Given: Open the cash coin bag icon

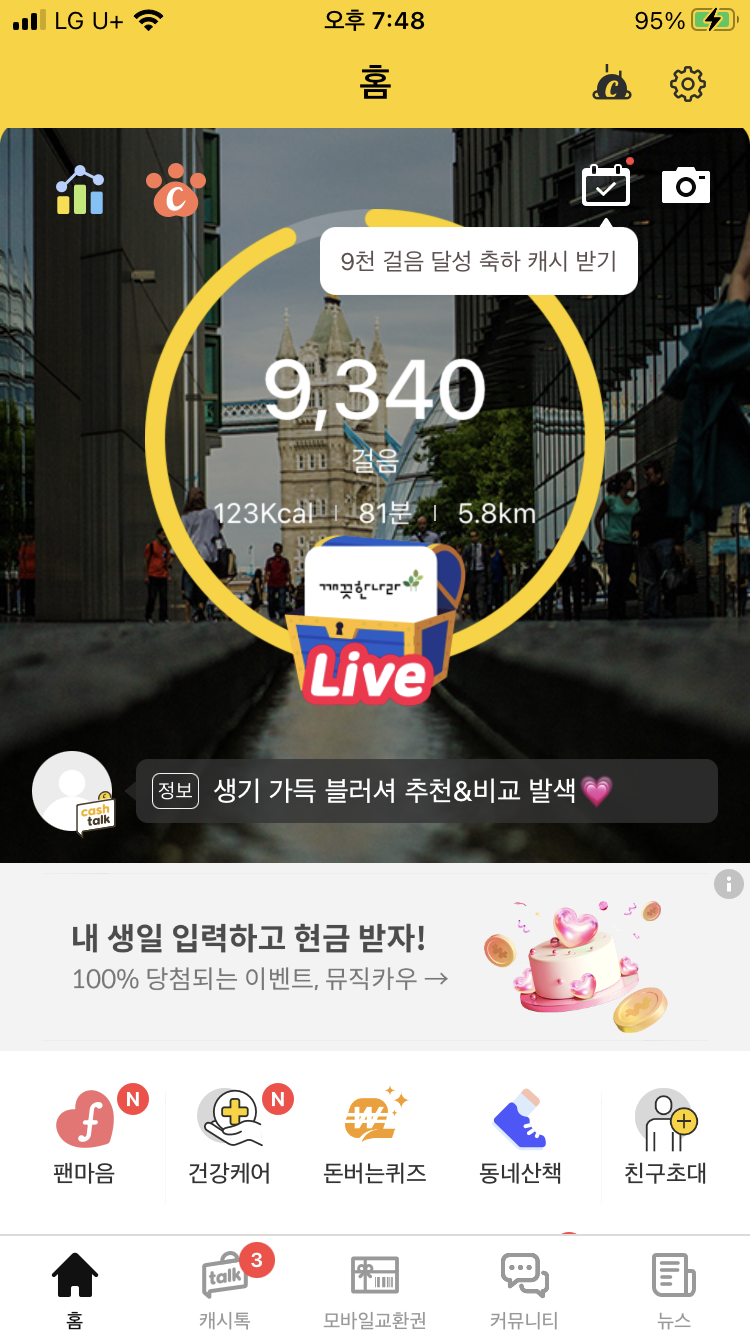Looking at the screenshot, I should 611,84.
